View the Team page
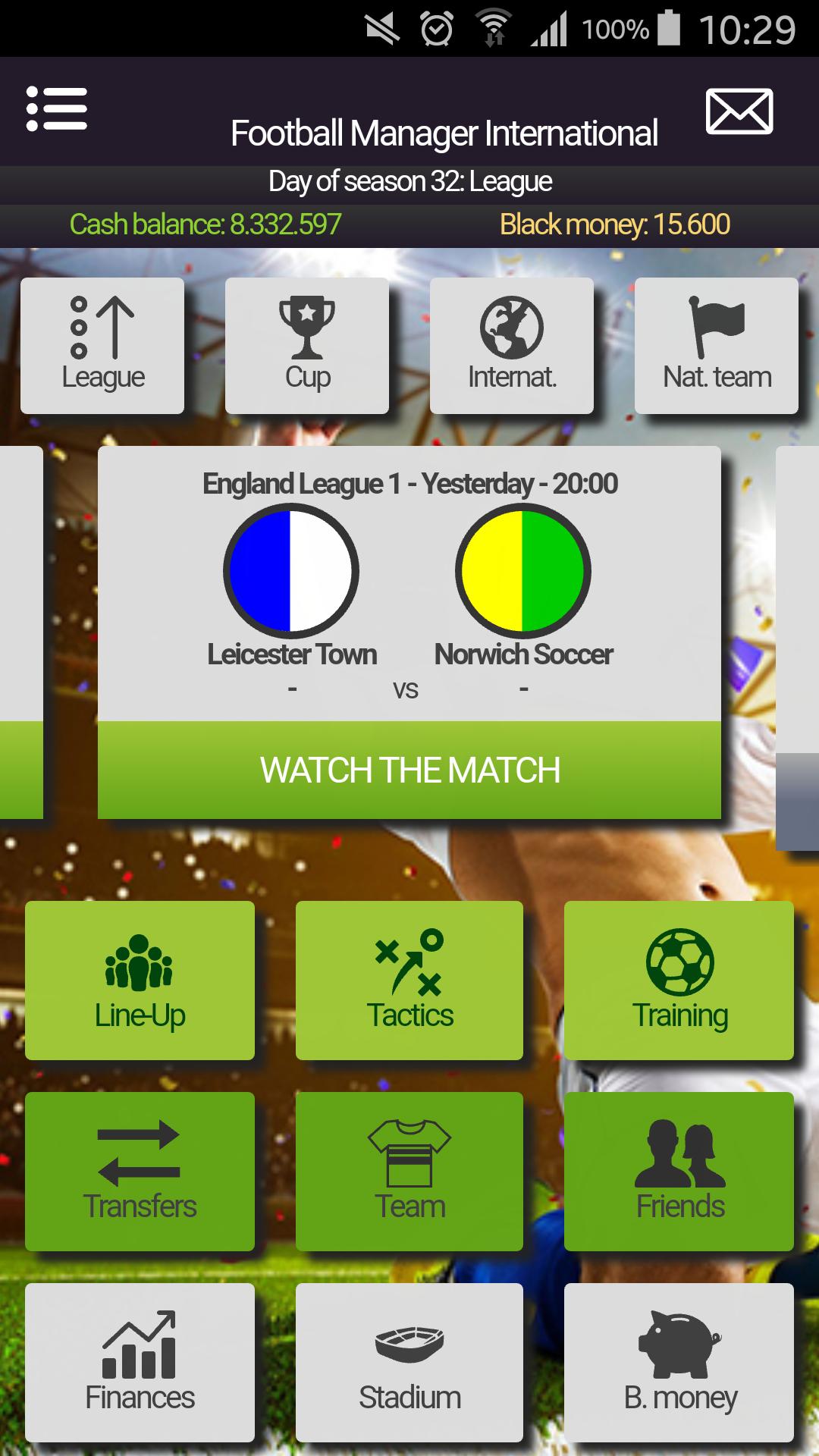The height and width of the screenshot is (1456, 819). coord(409,1172)
